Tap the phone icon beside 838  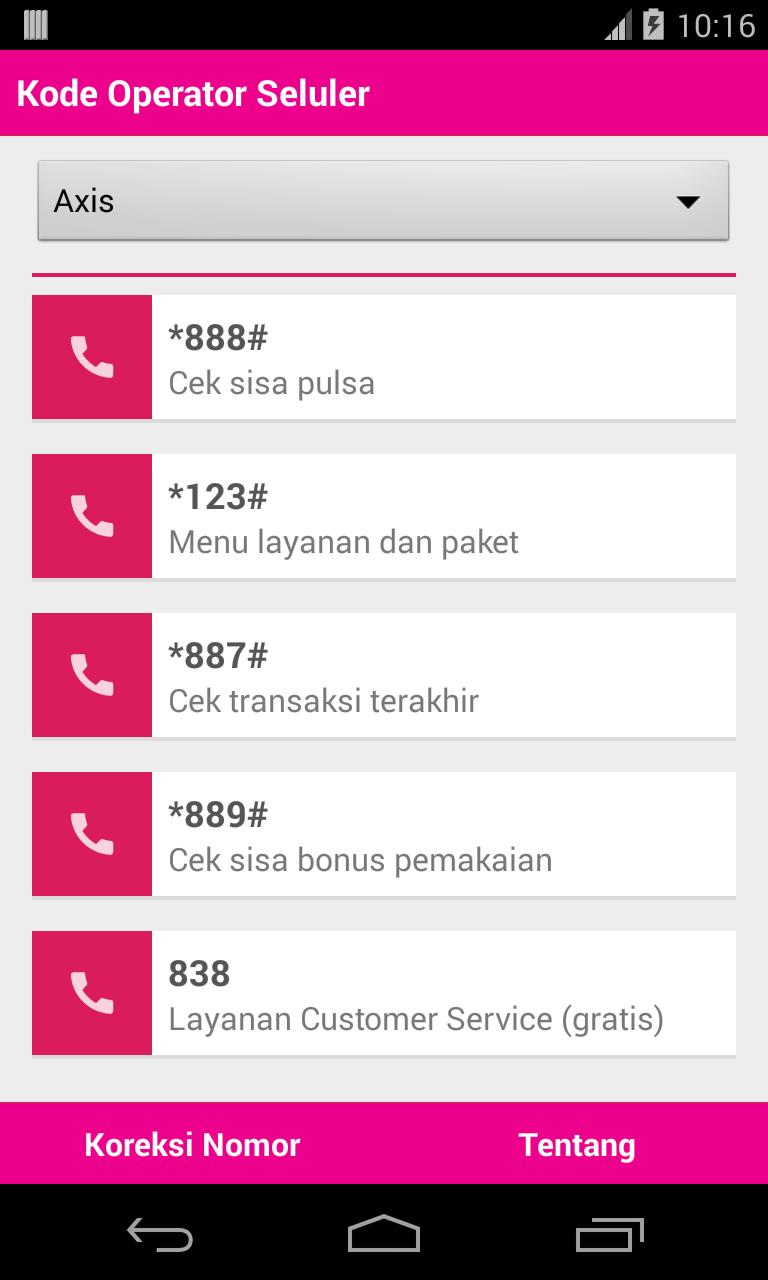[91, 992]
